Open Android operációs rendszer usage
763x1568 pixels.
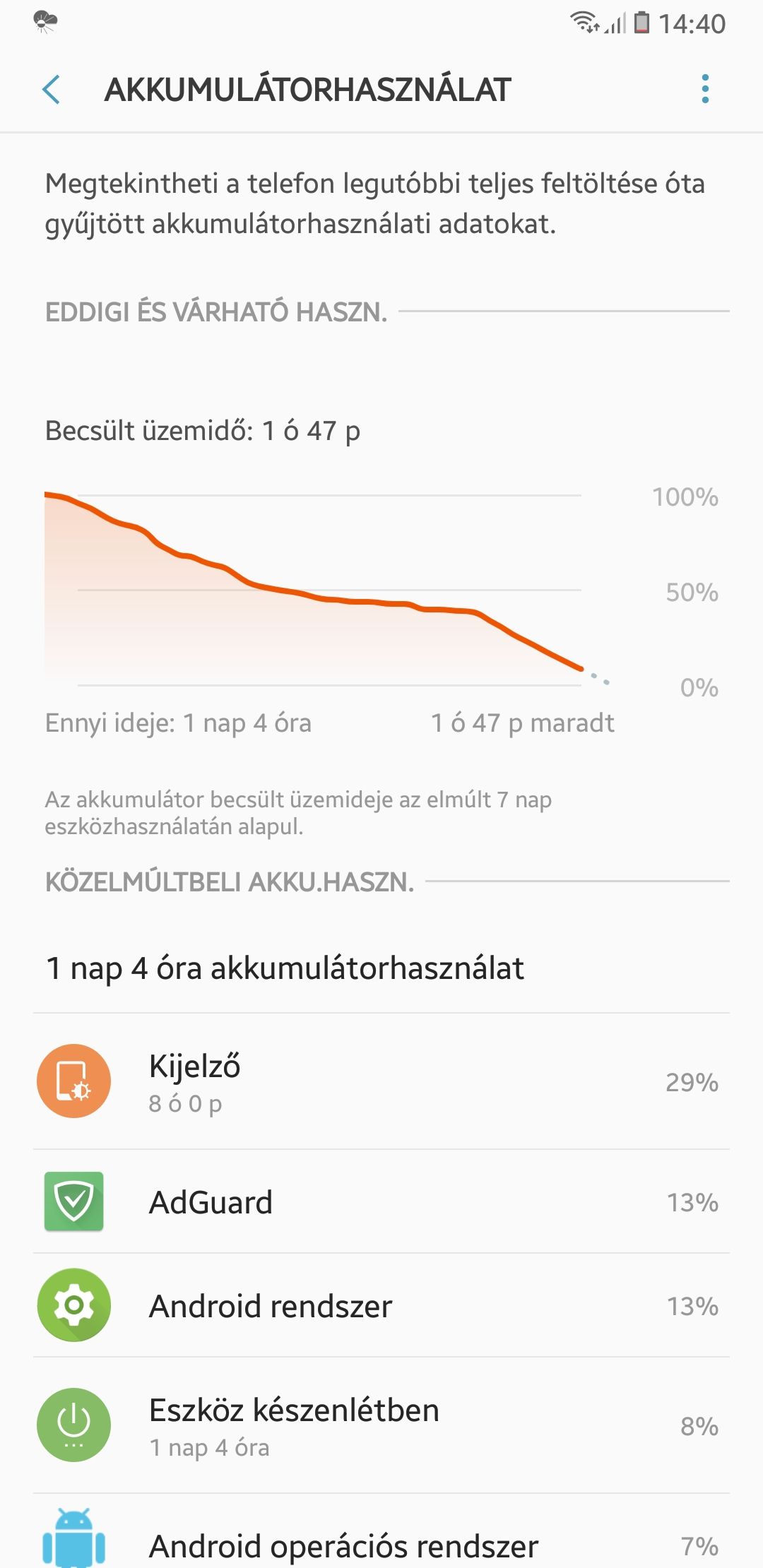click(x=381, y=1531)
